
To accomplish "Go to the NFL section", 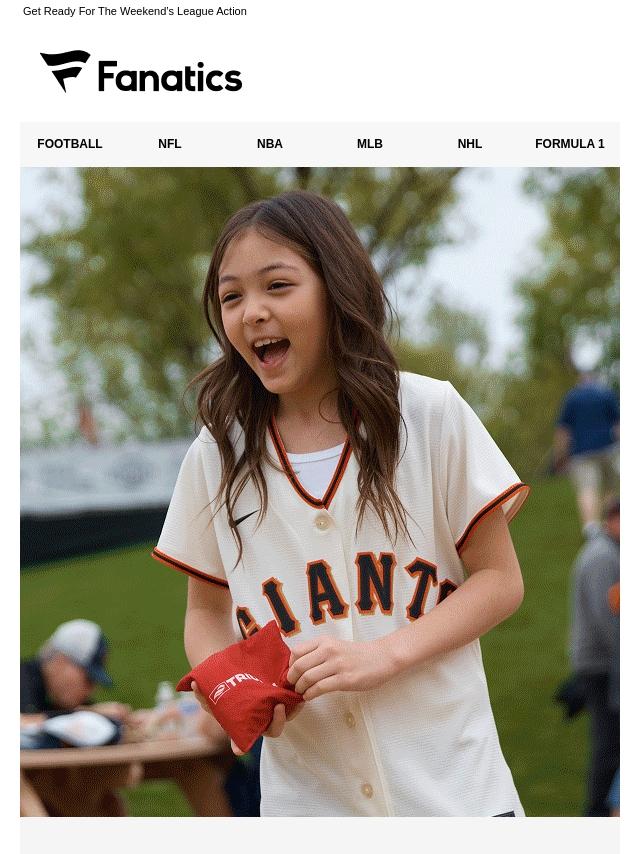I will [x=170, y=144].
